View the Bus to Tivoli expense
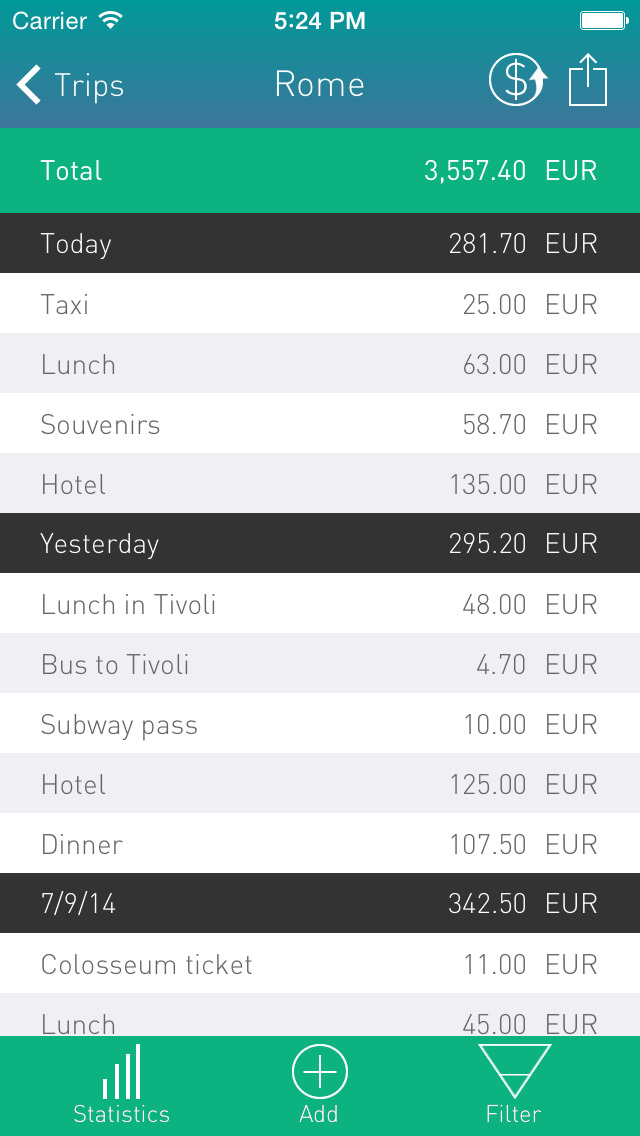The image size is (640, 1136). coord(320,664)
